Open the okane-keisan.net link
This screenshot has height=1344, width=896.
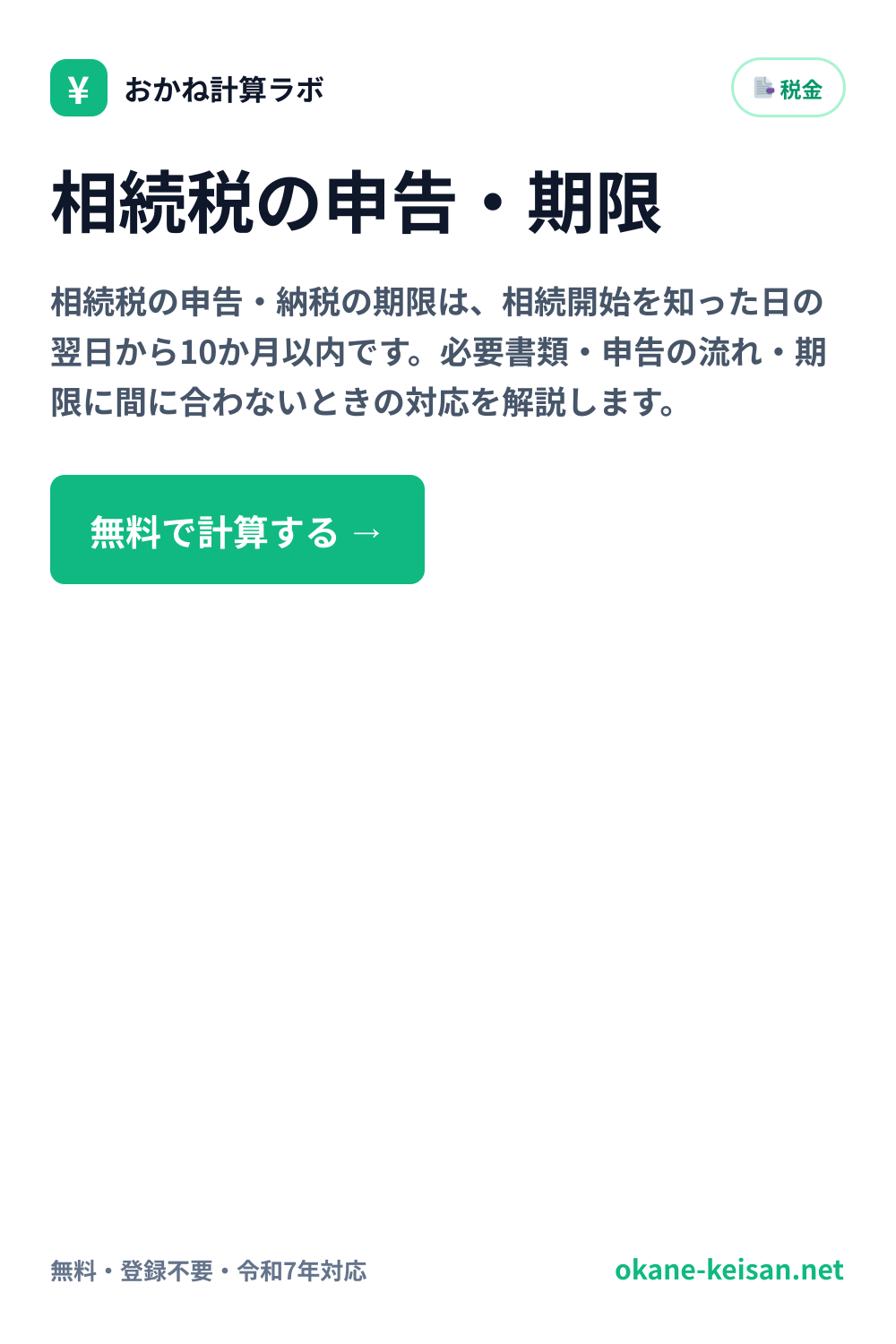pyautogui.click(x=729, y=1270)
